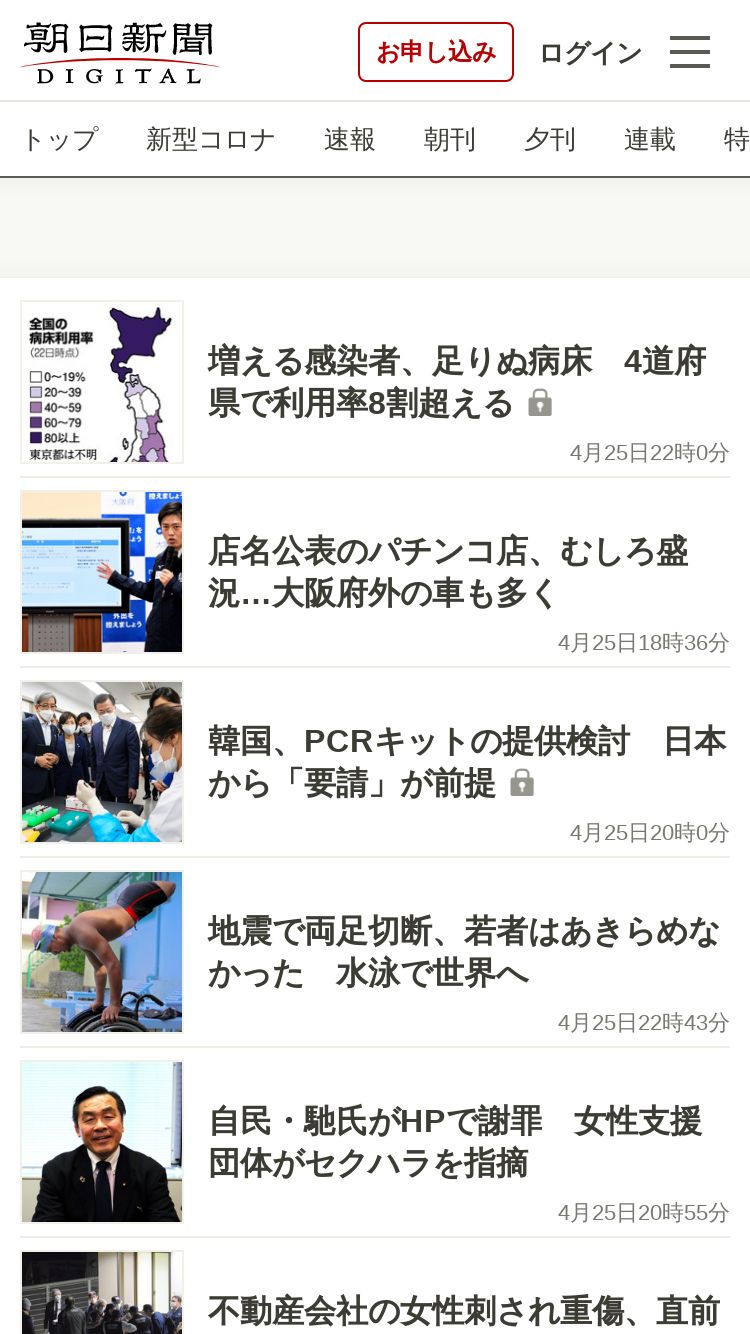
Task: Read the 店名公表のパチンコ店 article
Action: pyautogui.click(x=375, y=572)
